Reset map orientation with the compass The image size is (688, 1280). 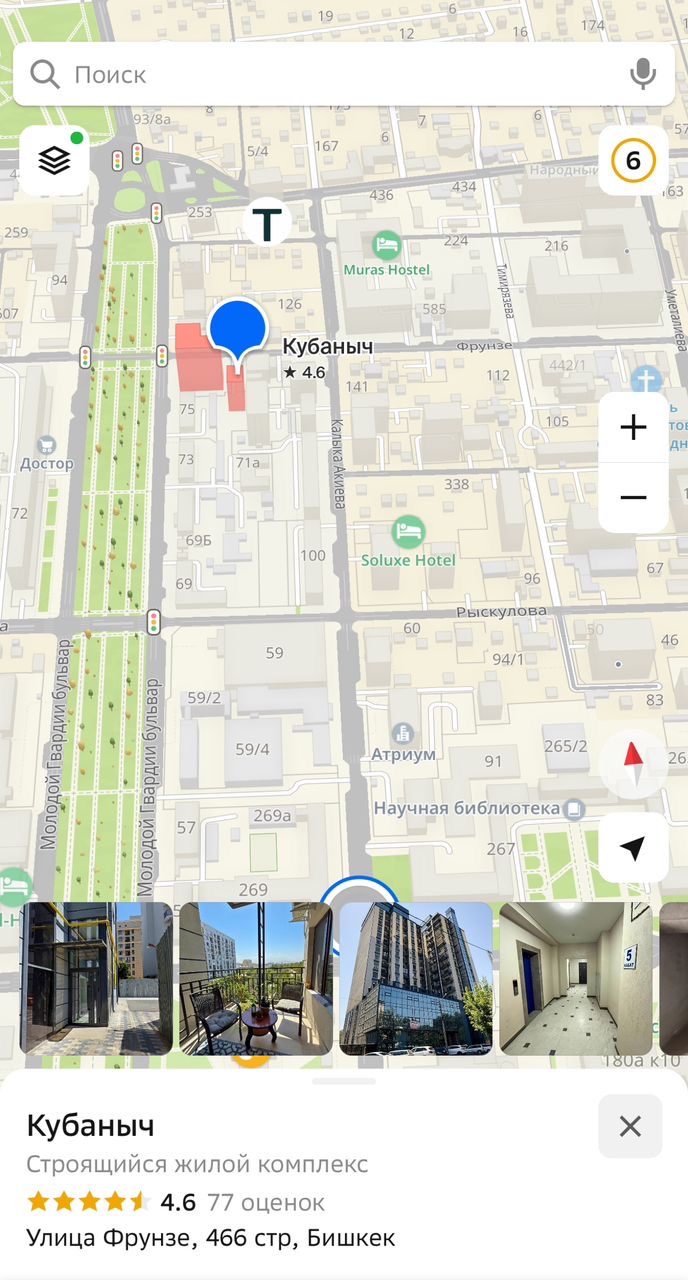point(633,764)
